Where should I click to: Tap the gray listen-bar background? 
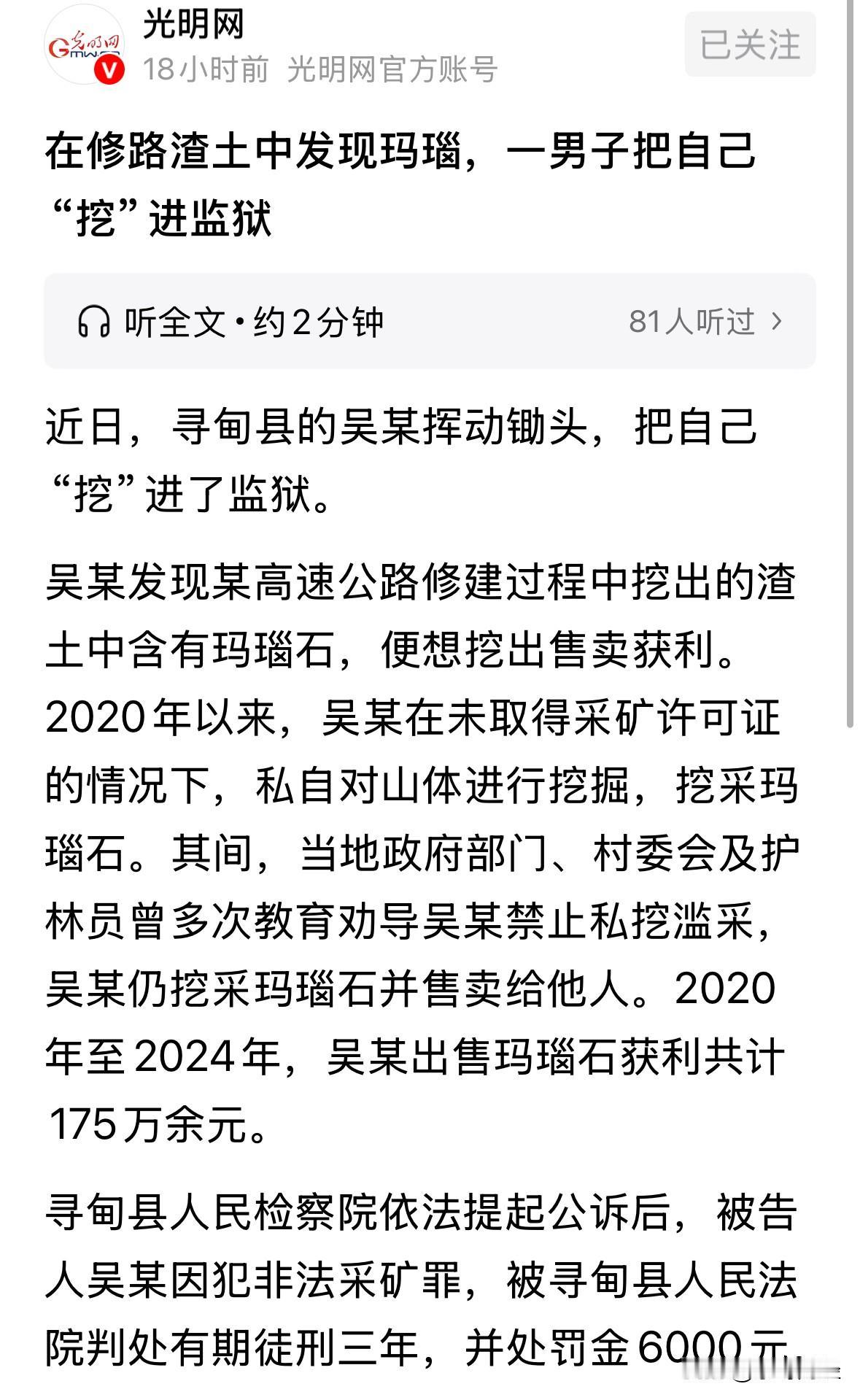tap(511, 321)
